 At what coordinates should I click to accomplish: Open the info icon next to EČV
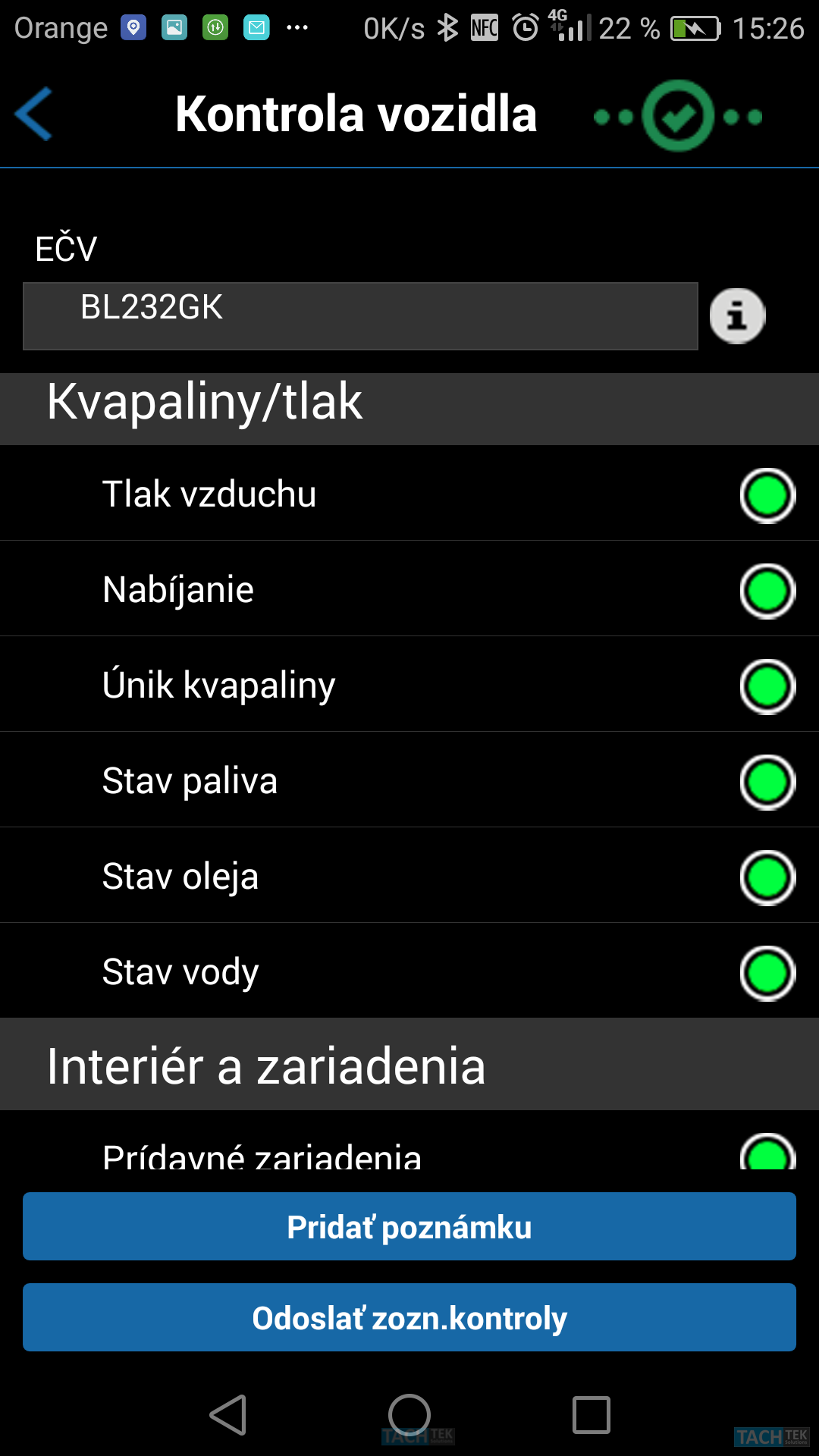pos(737,316)
